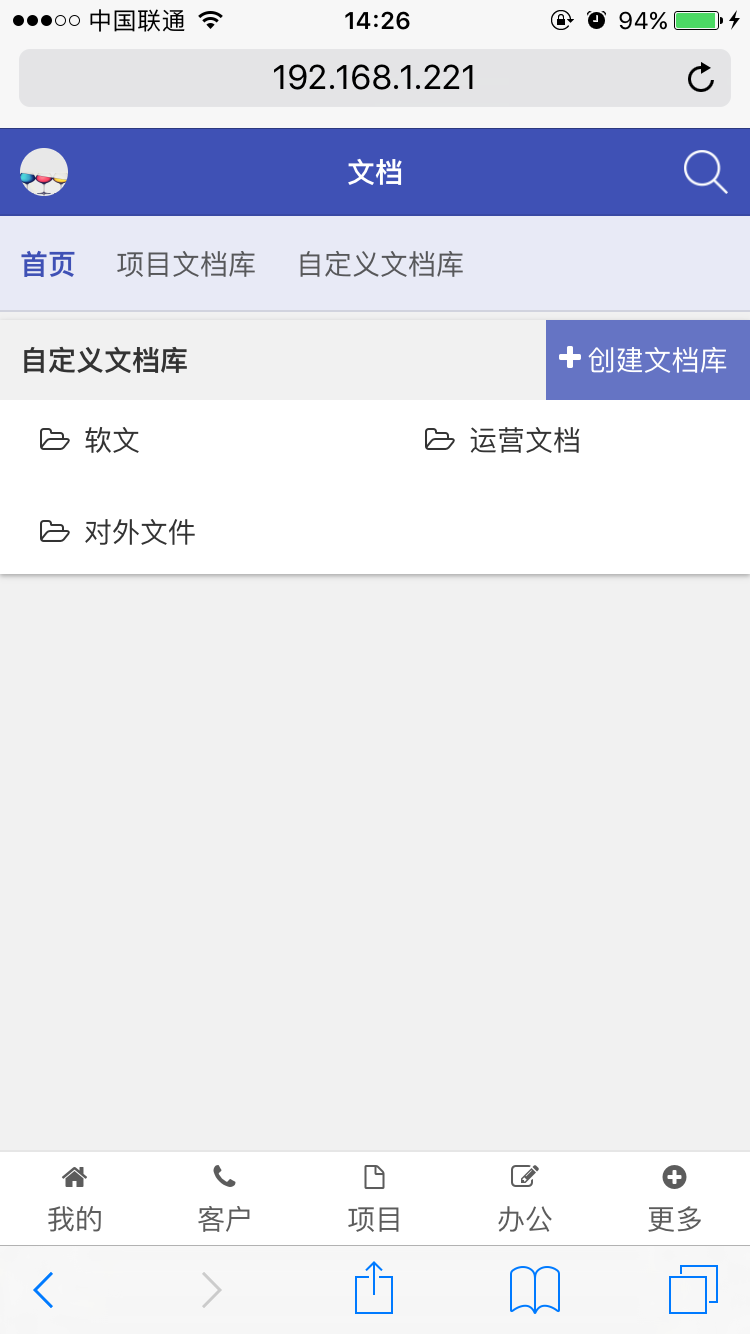
Task: Select the 办公 bottom tab
Action: (525, 1199)
